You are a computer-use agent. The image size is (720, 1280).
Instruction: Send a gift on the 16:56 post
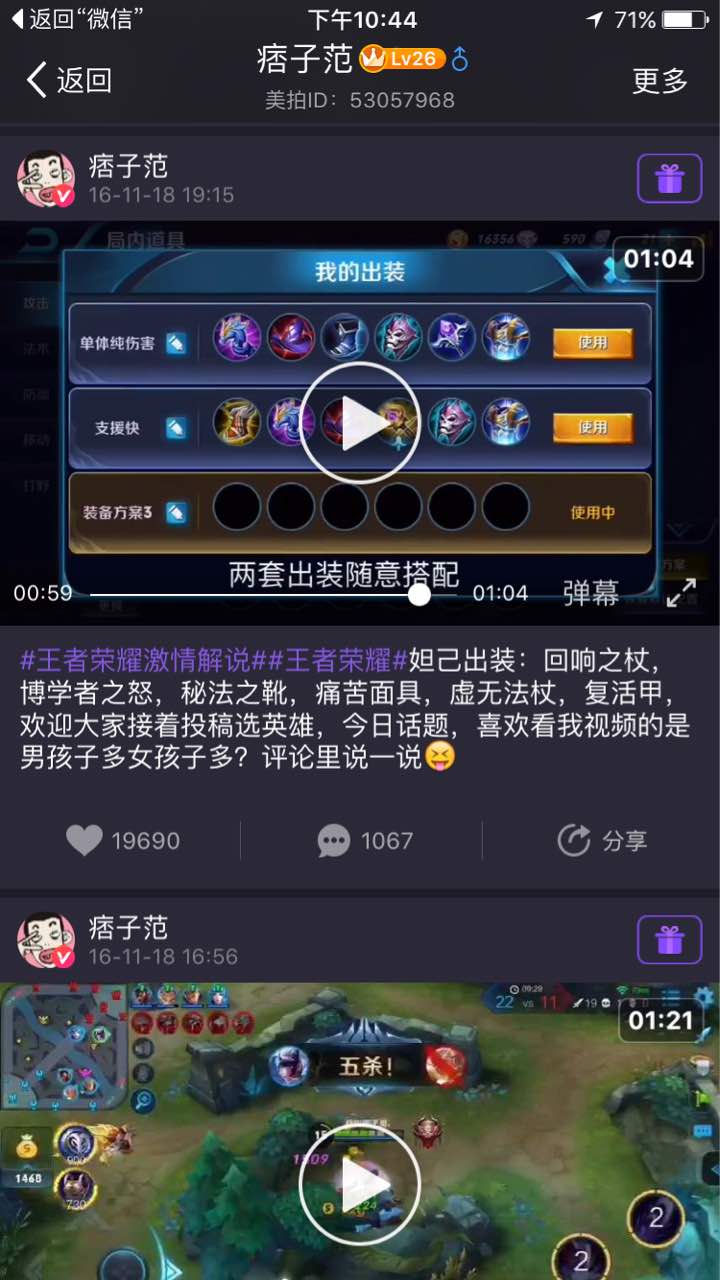(x=669, y=940)
